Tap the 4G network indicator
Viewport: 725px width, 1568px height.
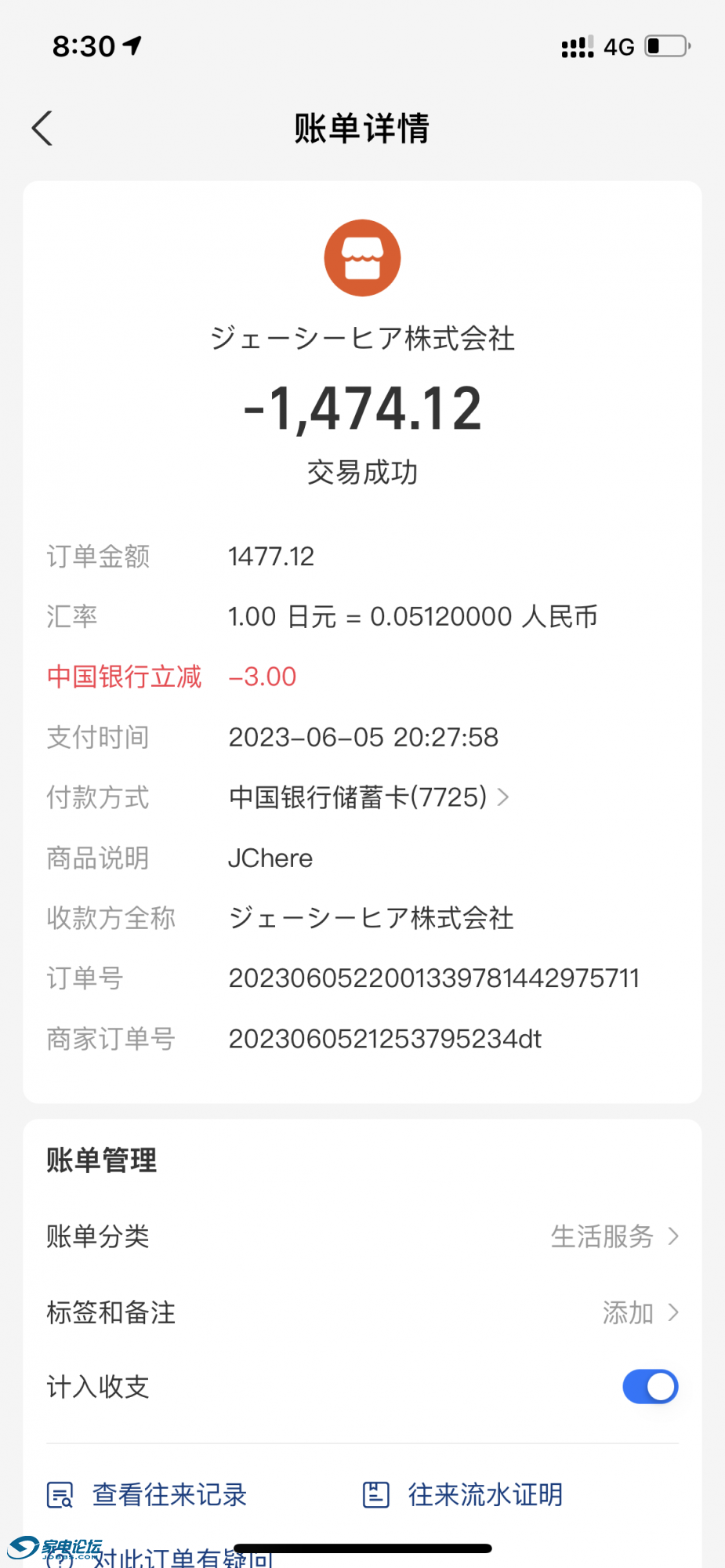tap(620, 45)
